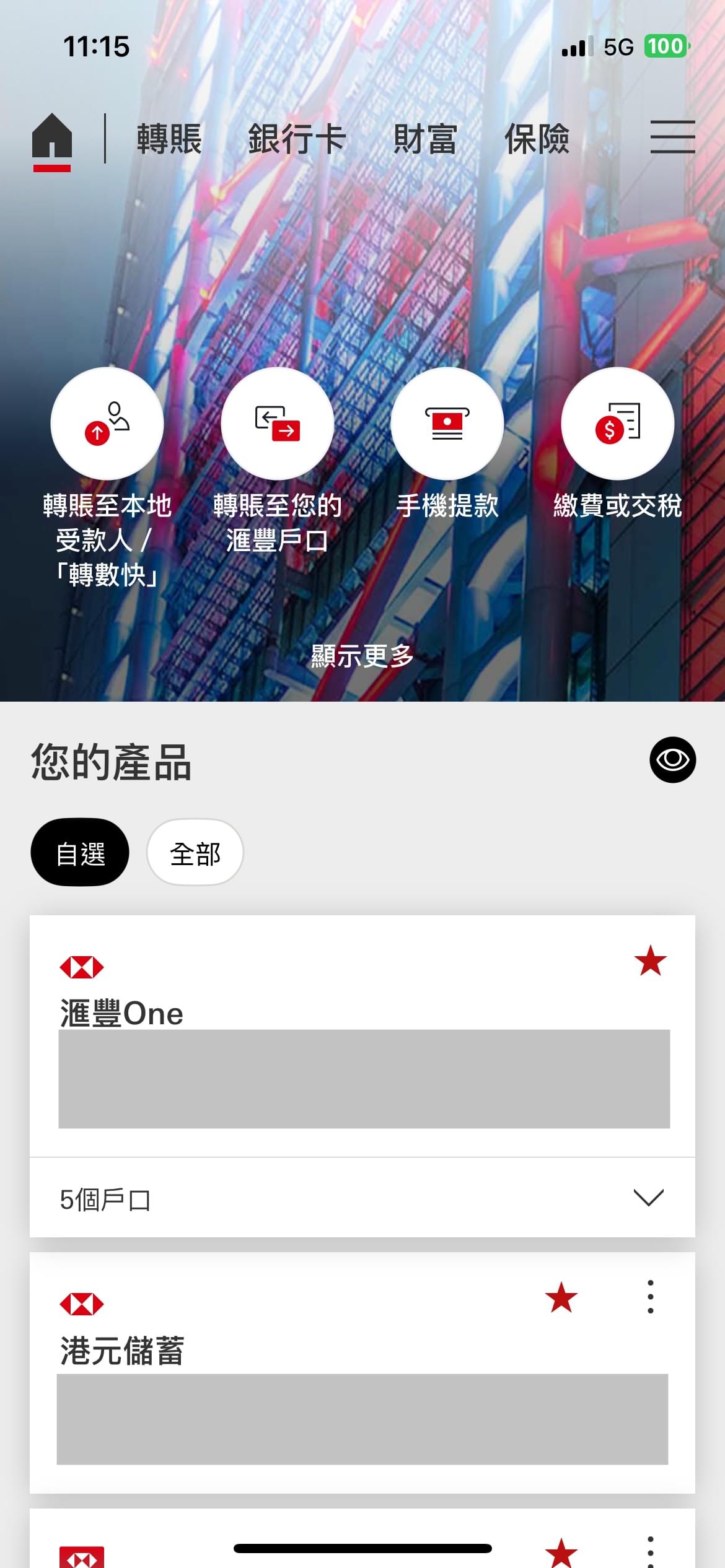Open the three-dot menu on 港元儲蓄
The height and width of the screenshot is (1568, 725).
click(650, 1297)
